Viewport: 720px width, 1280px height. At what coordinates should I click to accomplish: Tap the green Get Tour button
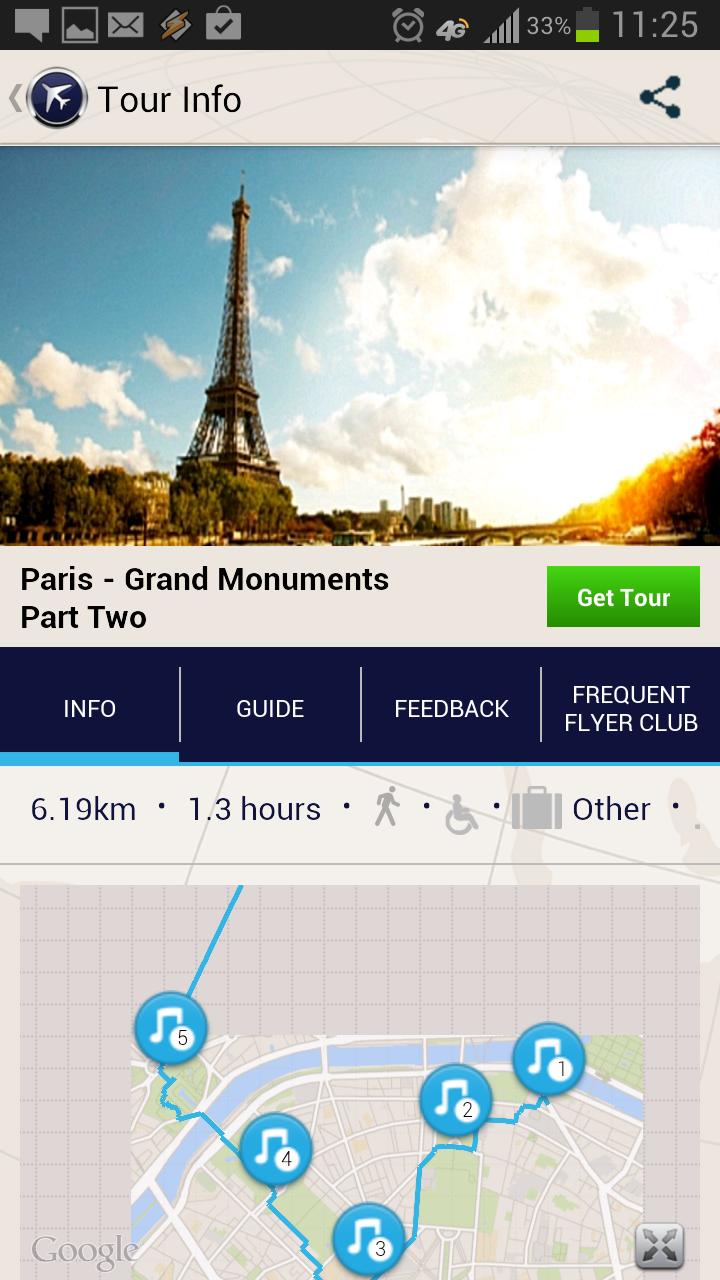coord(623,597)
